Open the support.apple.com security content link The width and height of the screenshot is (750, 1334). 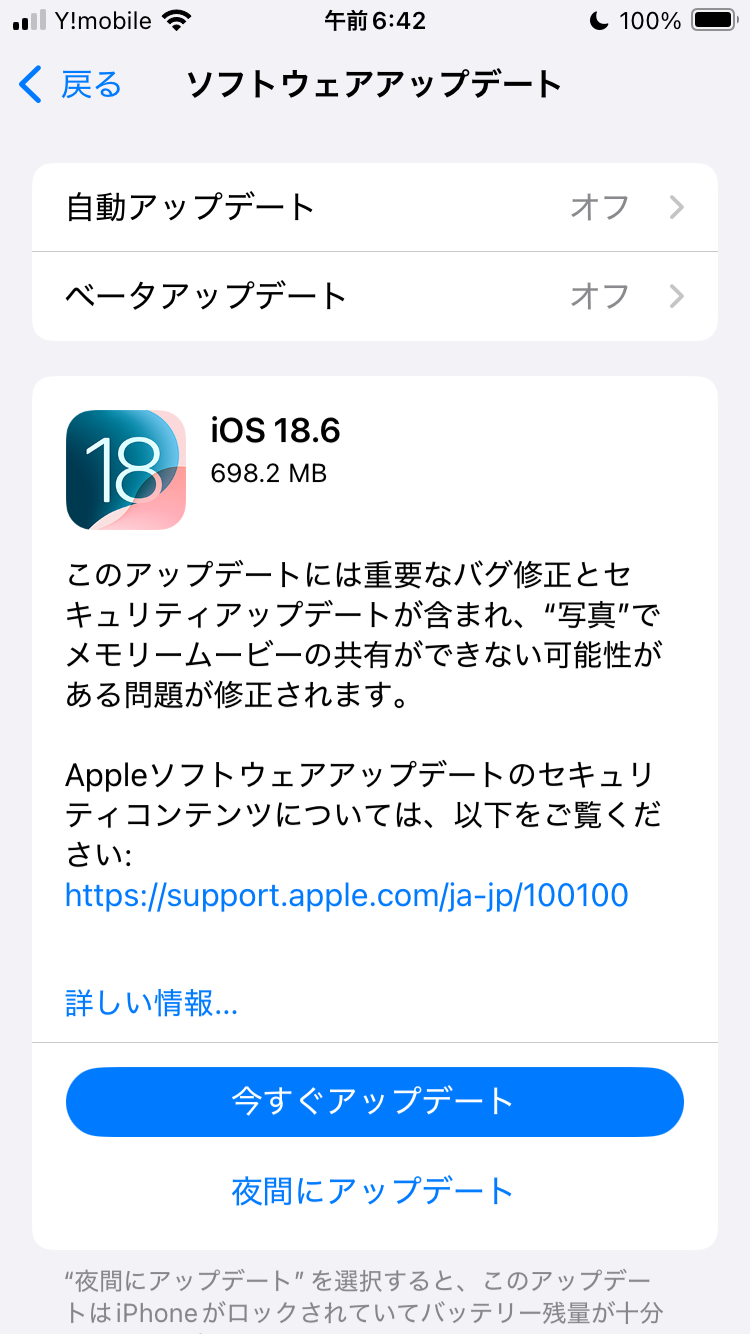click(346, 894)
